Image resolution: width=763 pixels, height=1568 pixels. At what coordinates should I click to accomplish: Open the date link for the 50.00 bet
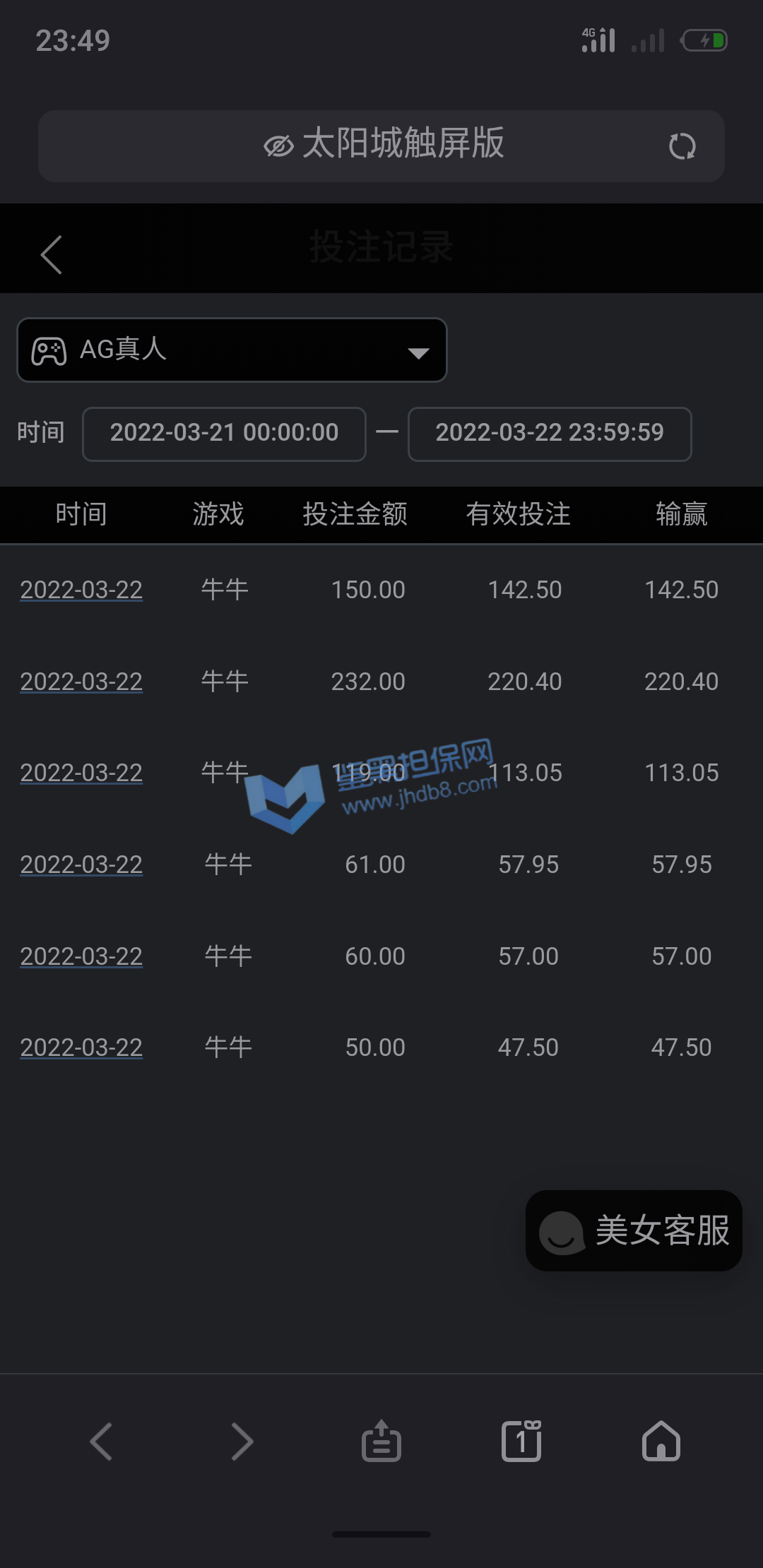[x=81, y=1047]
